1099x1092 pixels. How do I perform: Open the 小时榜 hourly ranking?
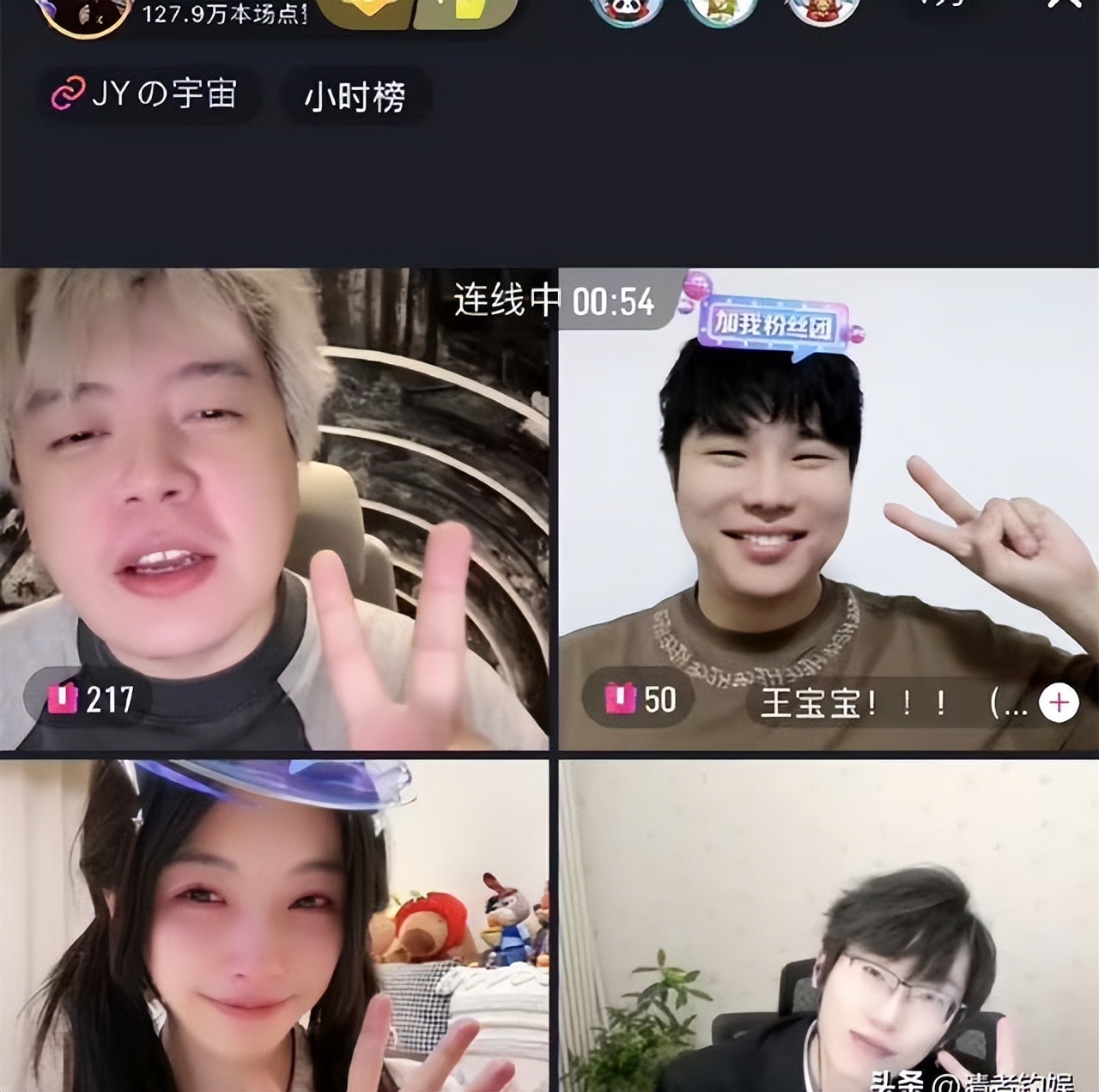(x=355, y=96)
